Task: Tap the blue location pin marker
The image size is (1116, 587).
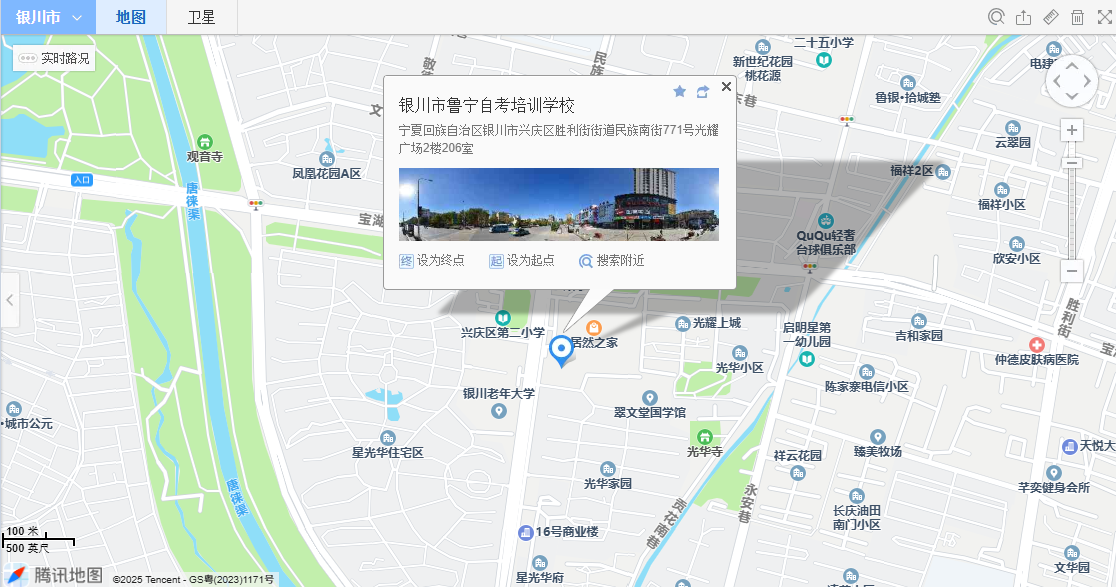Action: [x=562, y=349]
